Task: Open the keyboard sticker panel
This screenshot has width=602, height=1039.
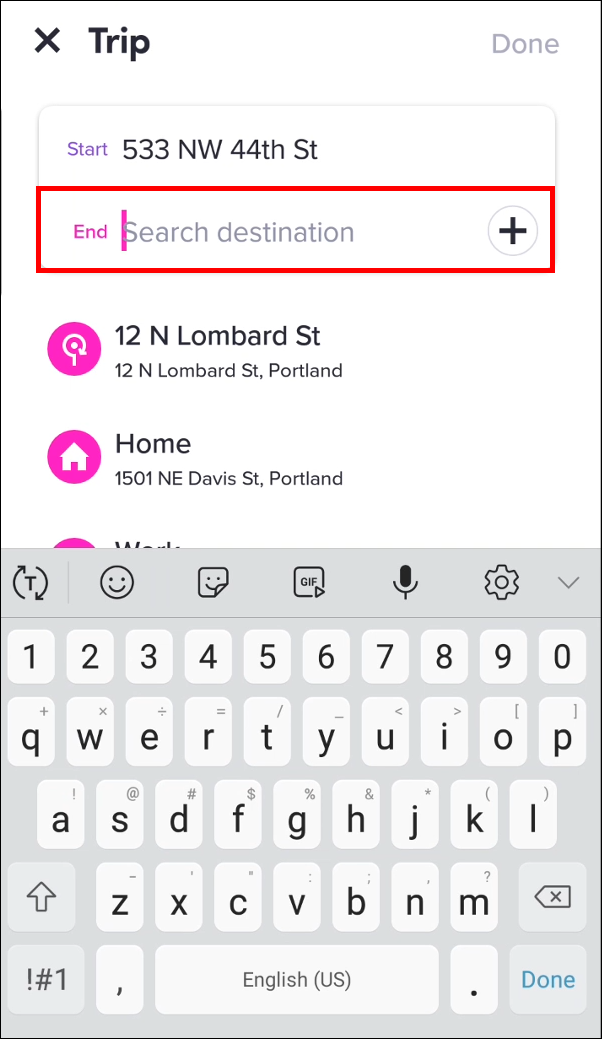Action: [x=213, y=582]
